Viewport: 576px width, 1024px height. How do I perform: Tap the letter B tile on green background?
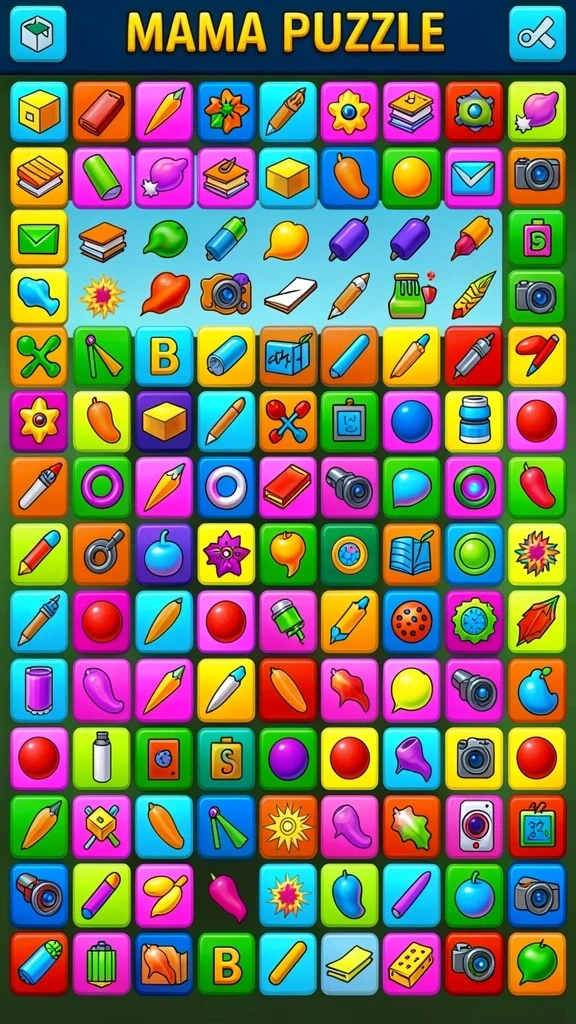[x=227, y=963]
